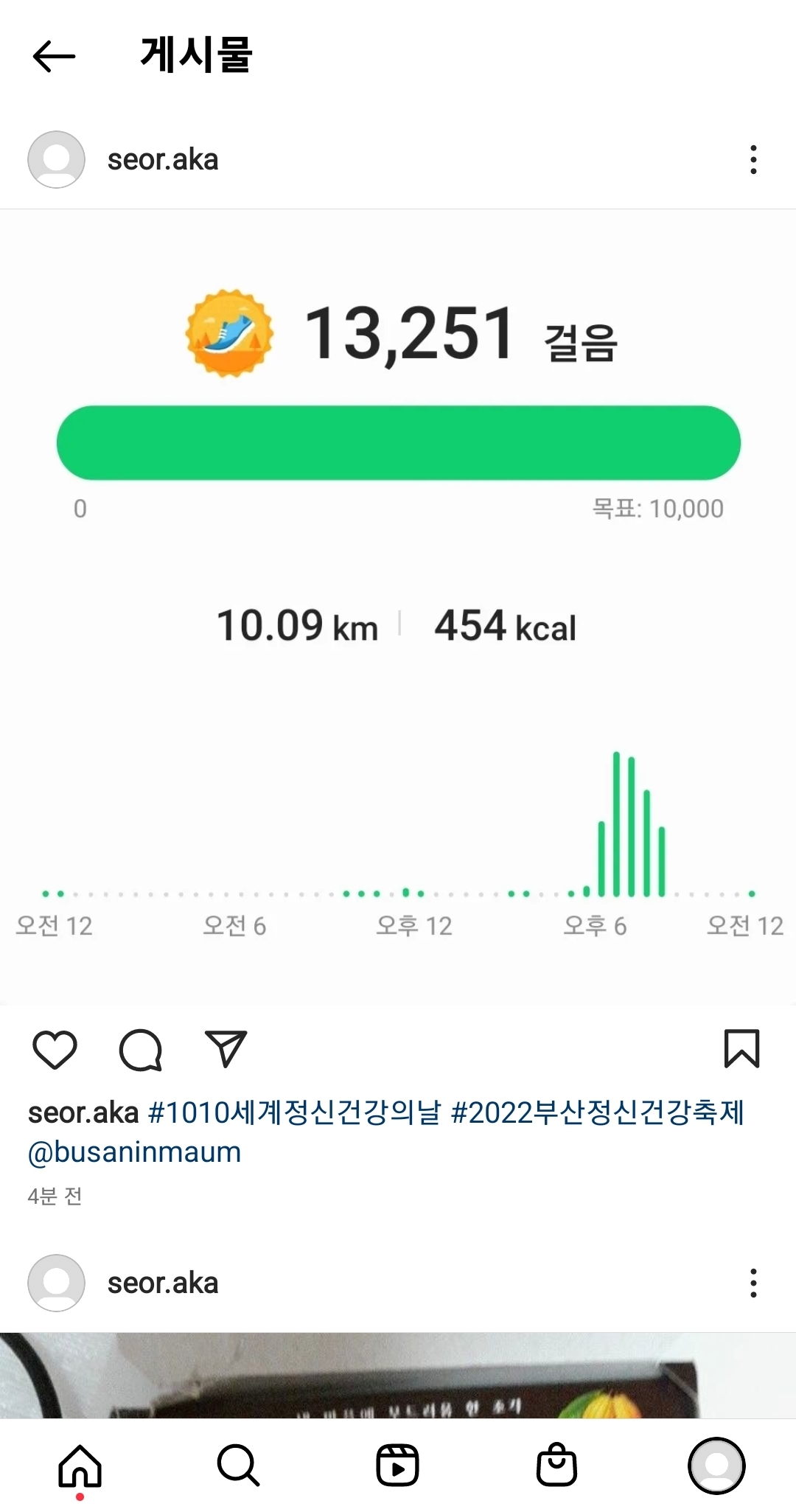This screenshot has width=796, height=1512.
Task: Go back from the 게시물 screen
Action: 54,56
